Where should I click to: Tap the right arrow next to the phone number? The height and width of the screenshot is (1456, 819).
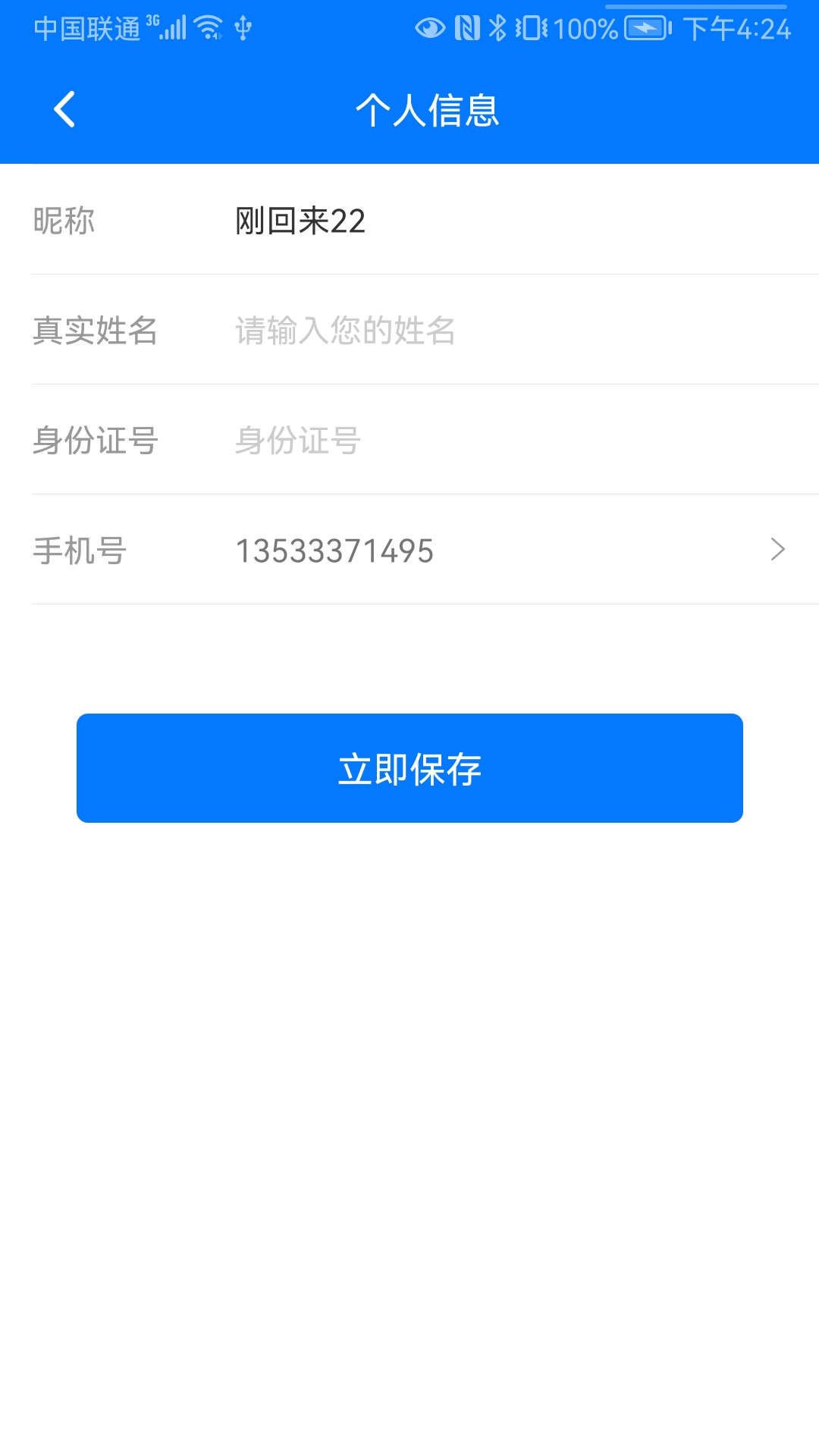point(778,550)
